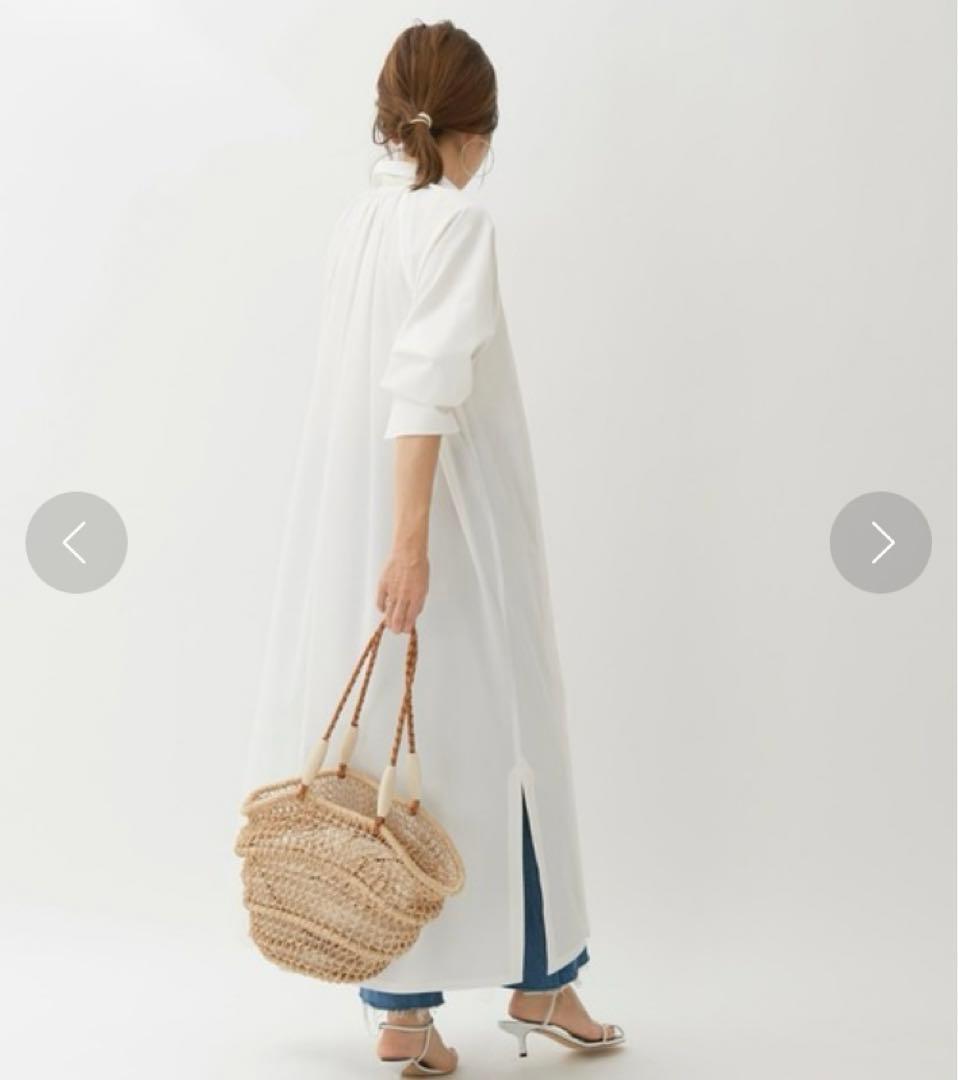Show the next product photo
This screenshot has height=1080, width=958.
[880, 542]
